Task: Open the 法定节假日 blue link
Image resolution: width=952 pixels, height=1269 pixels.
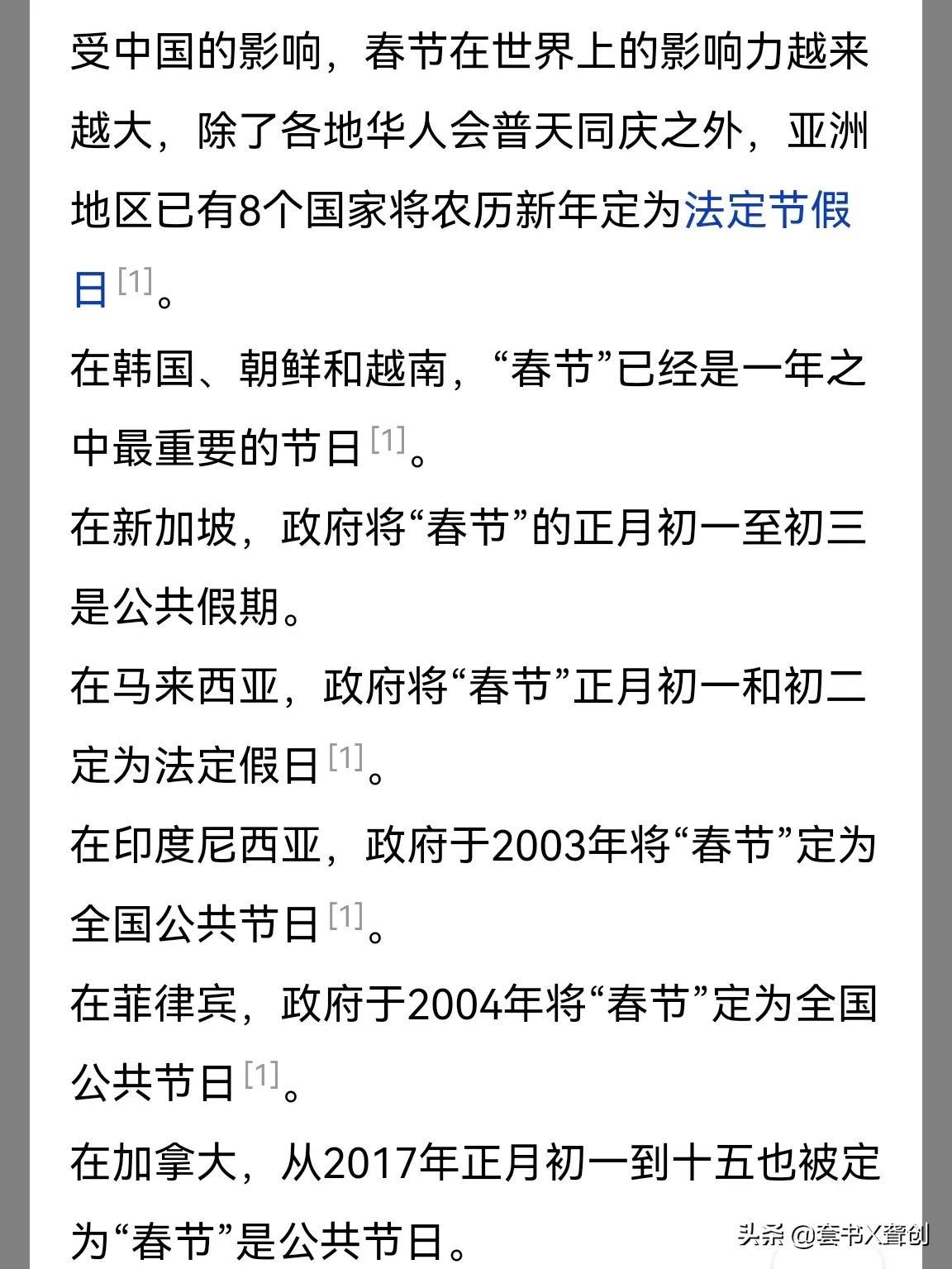Action: pyautogui.click(x=767, y=210)
